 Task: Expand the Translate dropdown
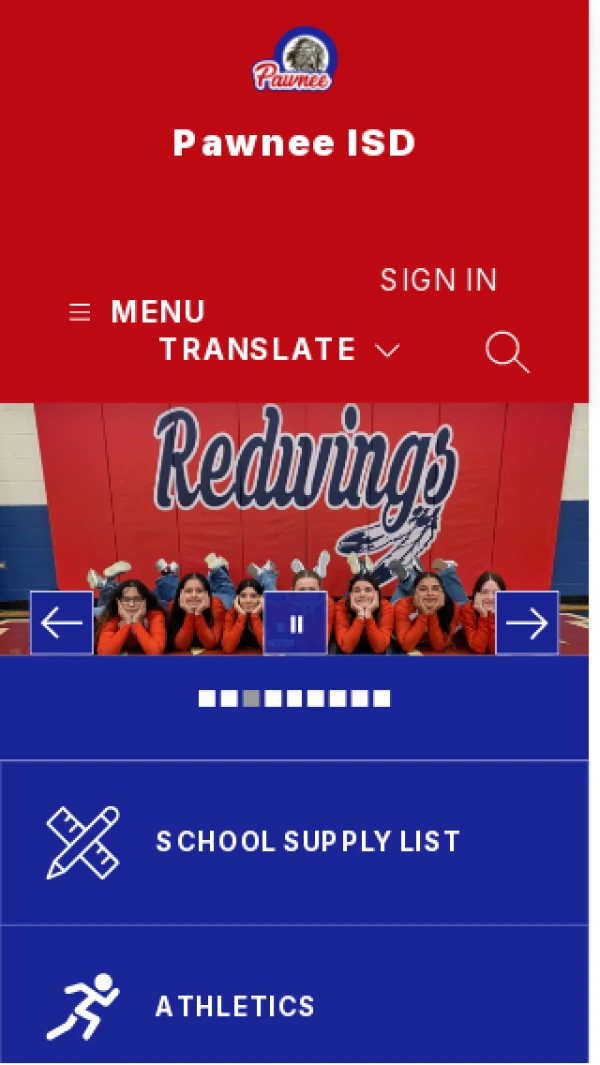(279, 349)
